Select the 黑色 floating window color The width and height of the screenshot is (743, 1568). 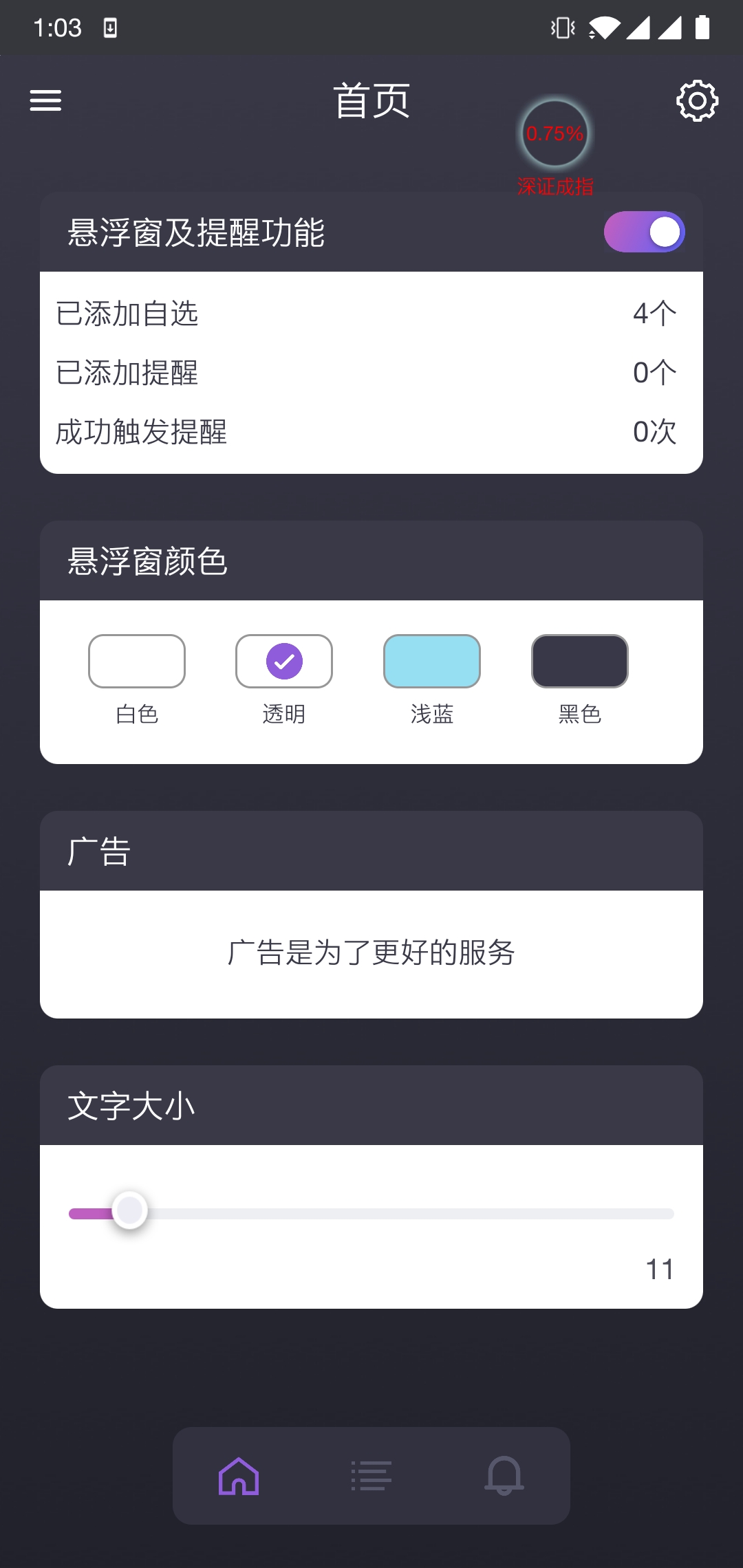[x=579, y=660]
